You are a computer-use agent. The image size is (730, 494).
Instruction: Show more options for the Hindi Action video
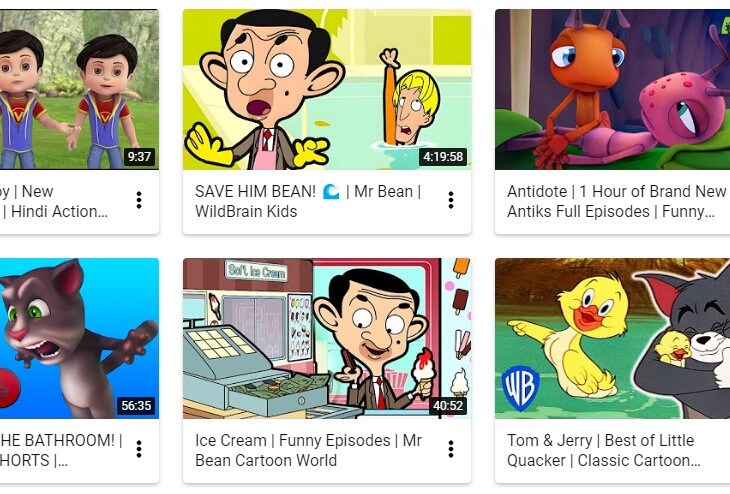139,200
